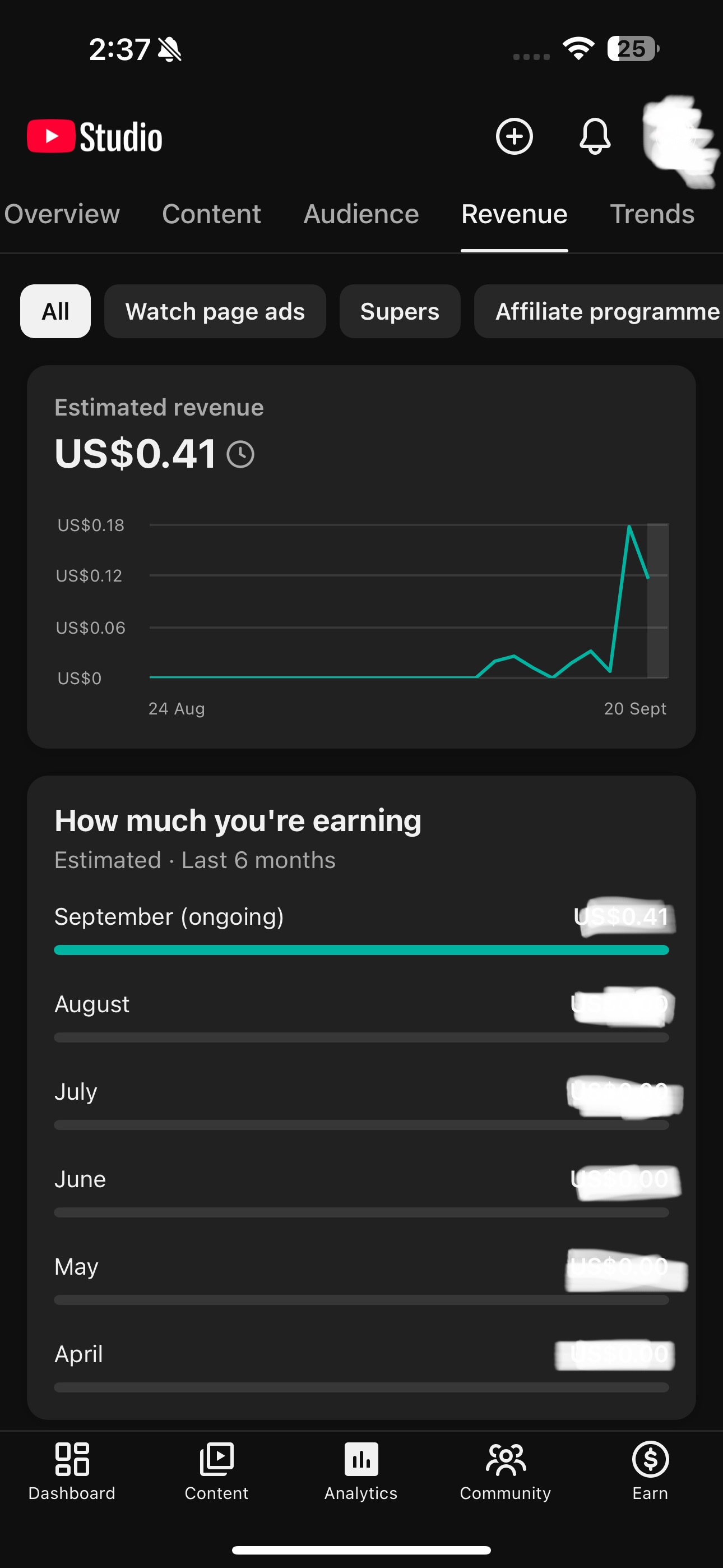The image size is (723, 1568).
Task: Open the Estimated revenue card
Action: [361, 556]
